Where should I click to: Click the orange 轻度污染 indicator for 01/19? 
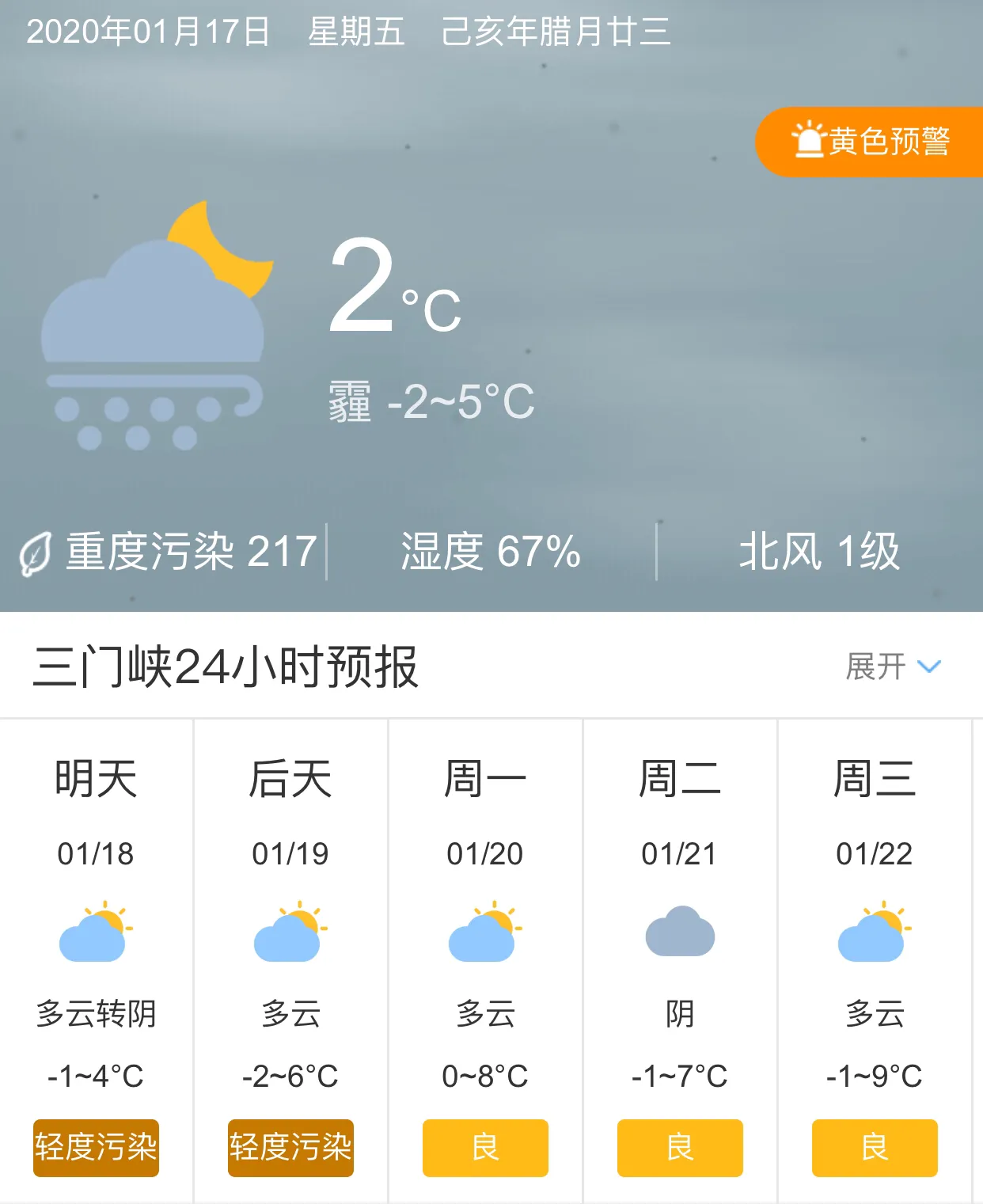click(x=290, y=1148)
